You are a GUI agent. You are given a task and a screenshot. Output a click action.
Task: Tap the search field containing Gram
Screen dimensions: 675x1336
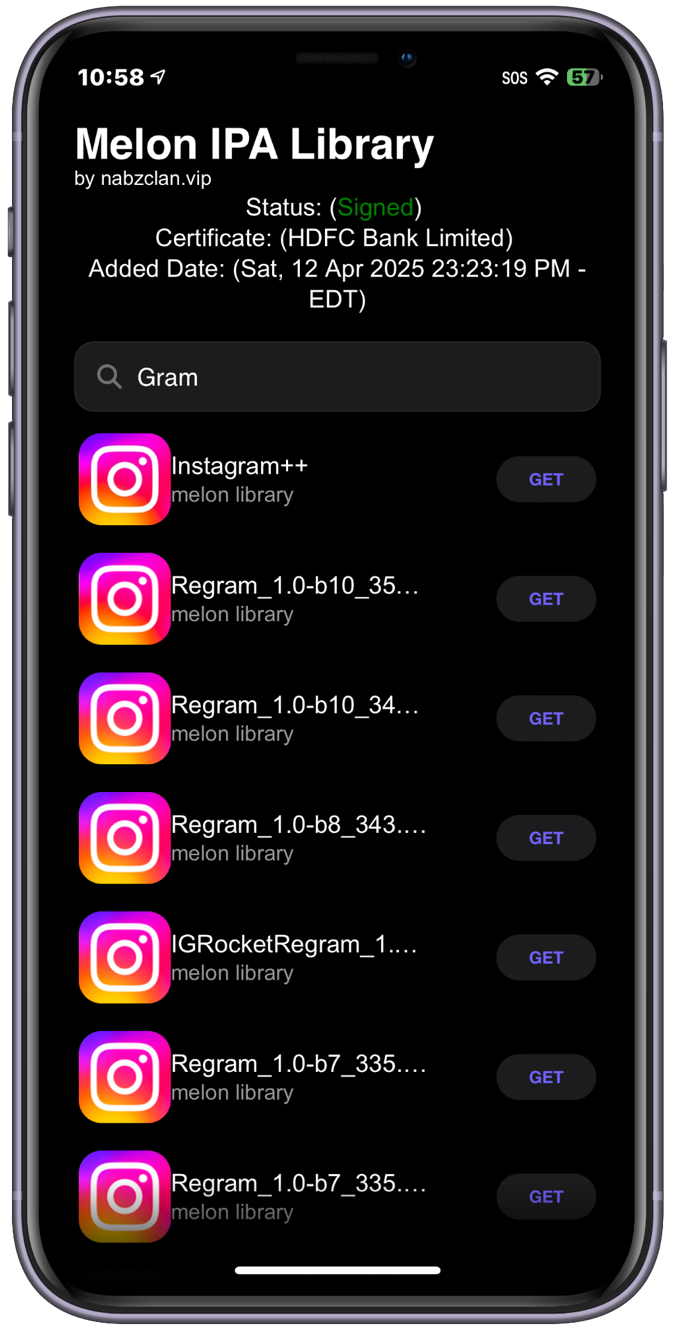pyautogui.click(x=337, y=377)
